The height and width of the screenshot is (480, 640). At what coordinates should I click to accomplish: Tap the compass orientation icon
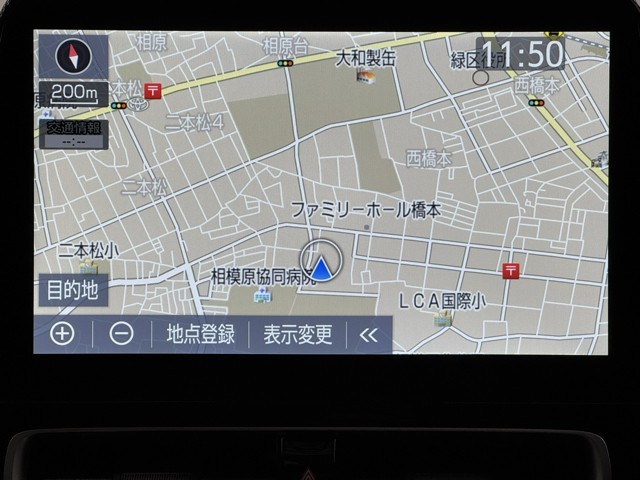pos(72,56)
